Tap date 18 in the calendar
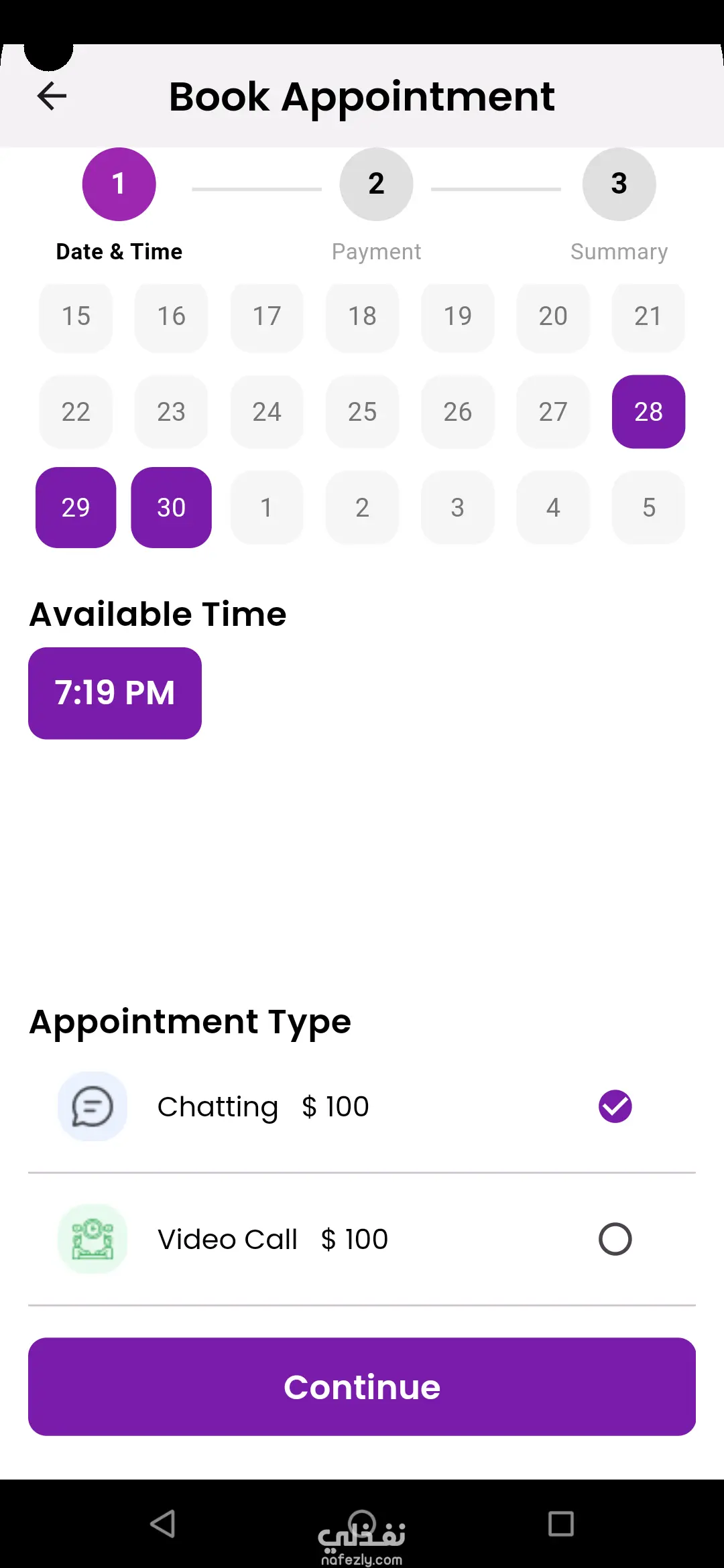 point(362,316)
